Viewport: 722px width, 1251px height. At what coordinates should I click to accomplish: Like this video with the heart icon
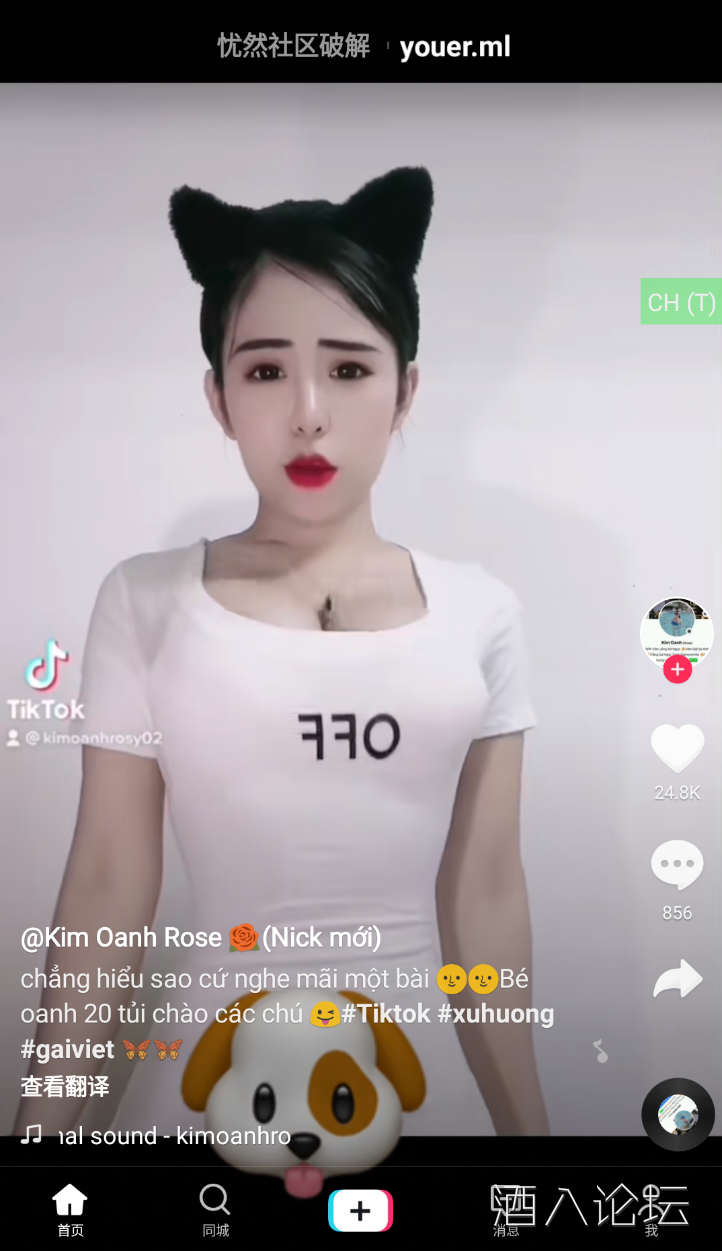coord(677,748)
